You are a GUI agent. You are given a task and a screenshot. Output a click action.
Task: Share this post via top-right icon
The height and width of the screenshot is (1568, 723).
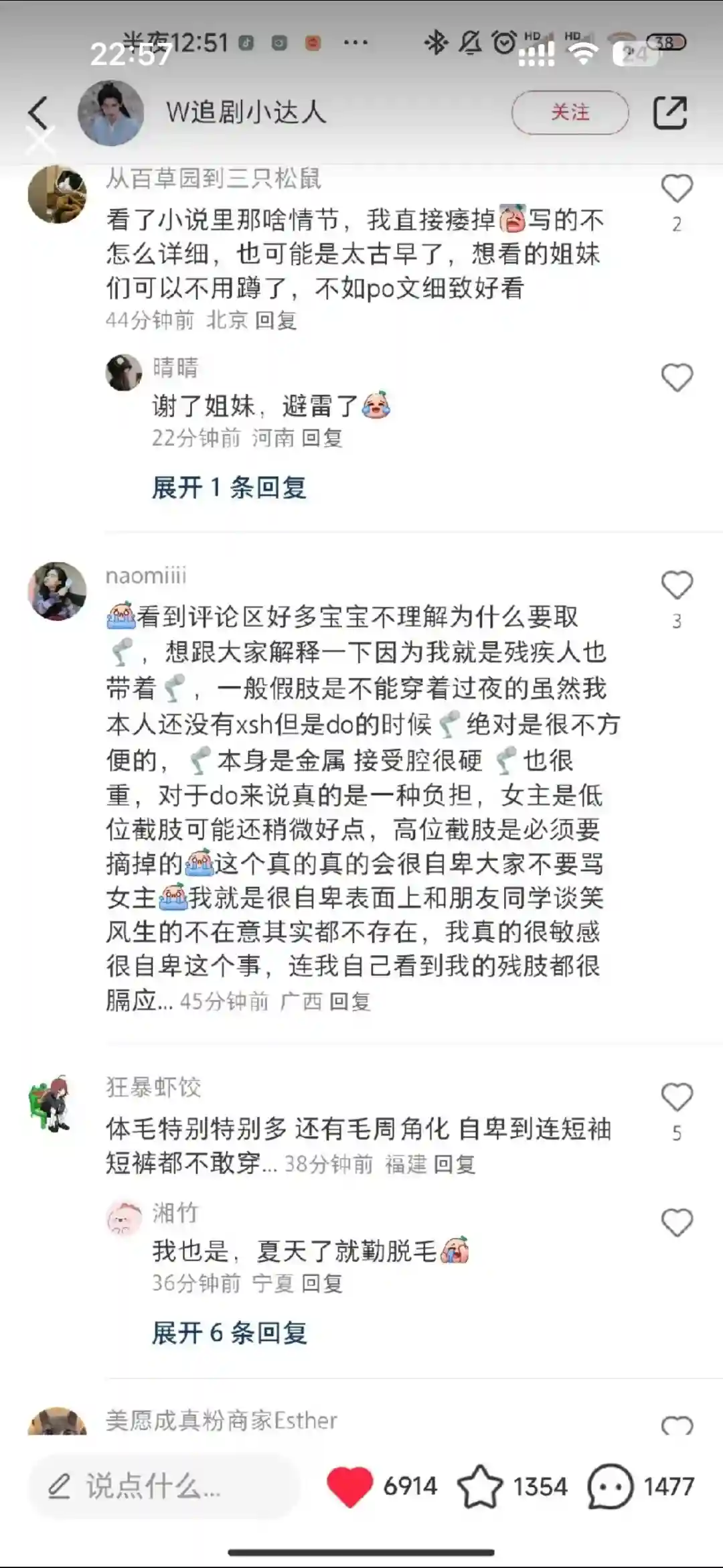669,112
